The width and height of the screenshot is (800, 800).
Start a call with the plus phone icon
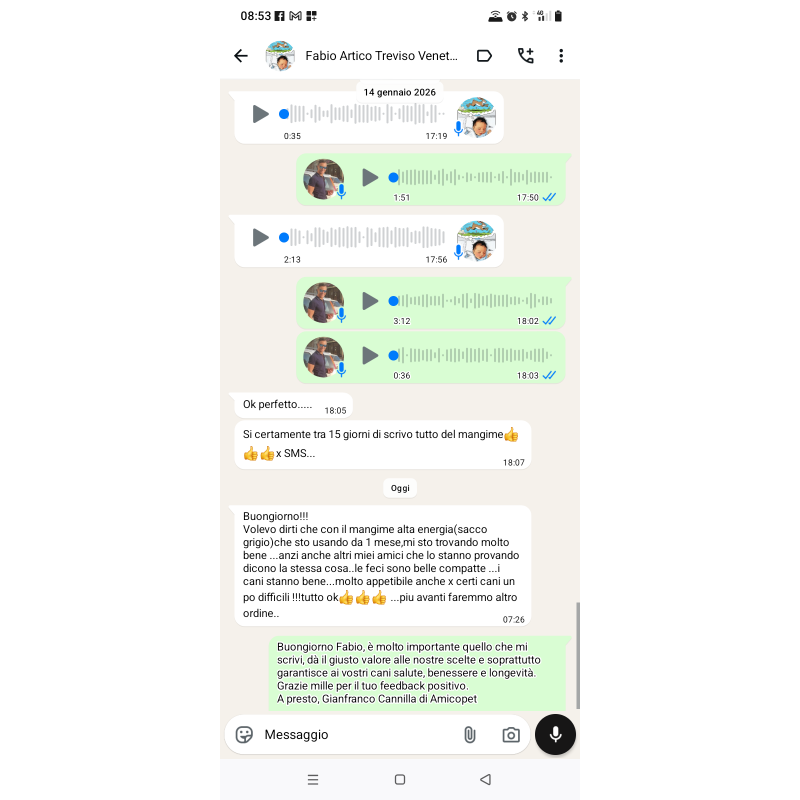[x=525, y=56]
